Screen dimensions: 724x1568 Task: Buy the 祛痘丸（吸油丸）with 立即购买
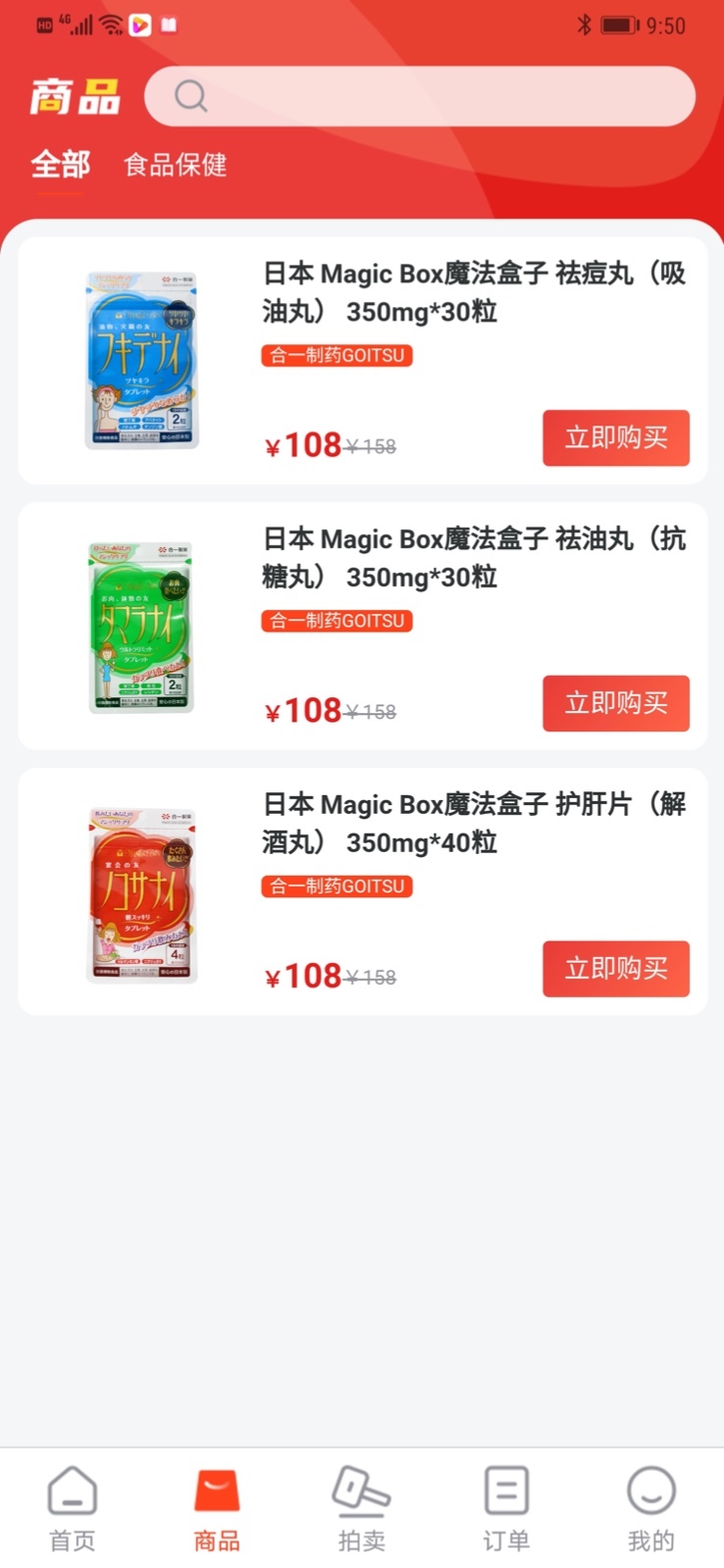tap(615, 437)
